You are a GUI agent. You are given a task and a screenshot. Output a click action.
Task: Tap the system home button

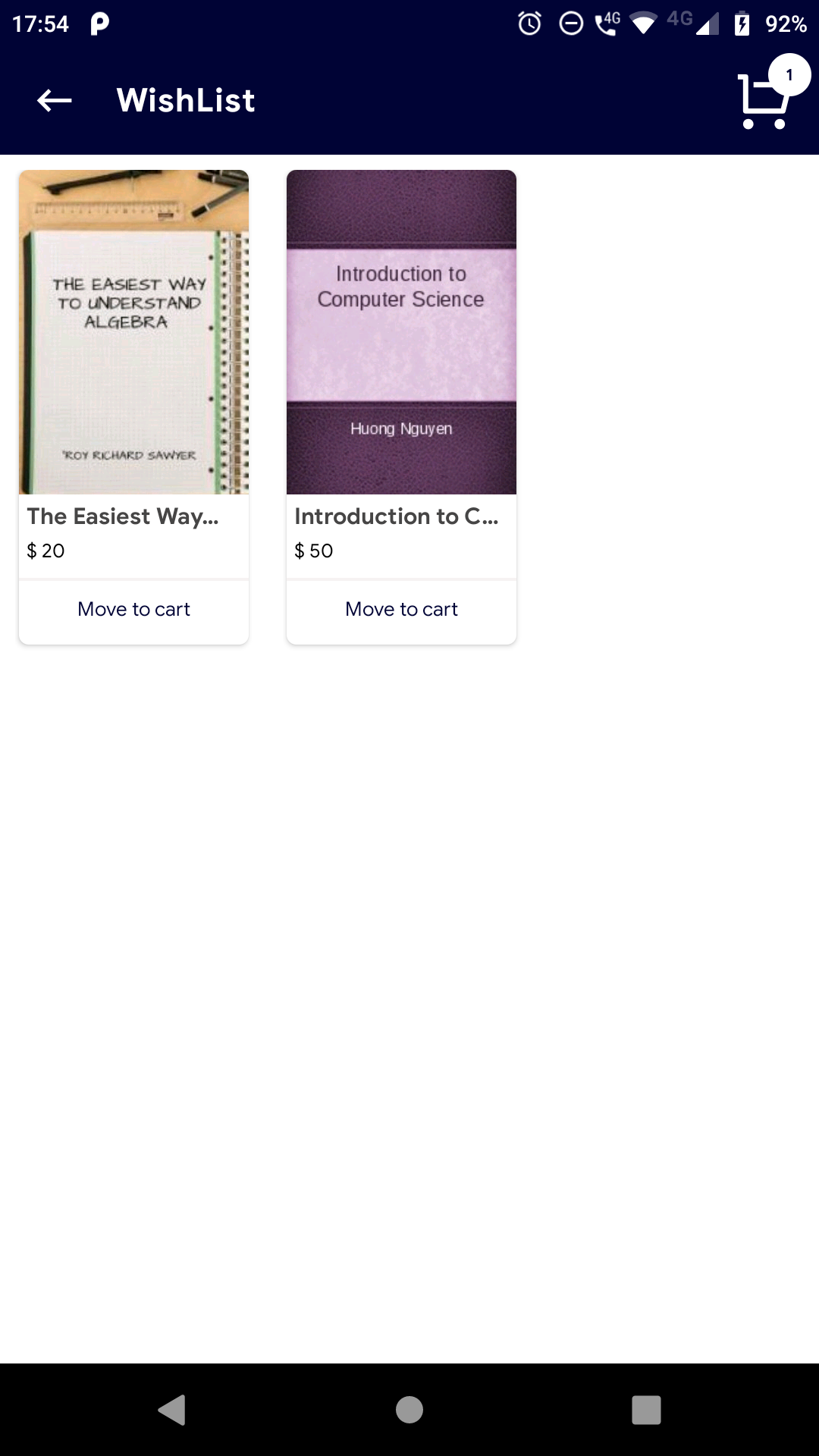(x=409, y=1410)
